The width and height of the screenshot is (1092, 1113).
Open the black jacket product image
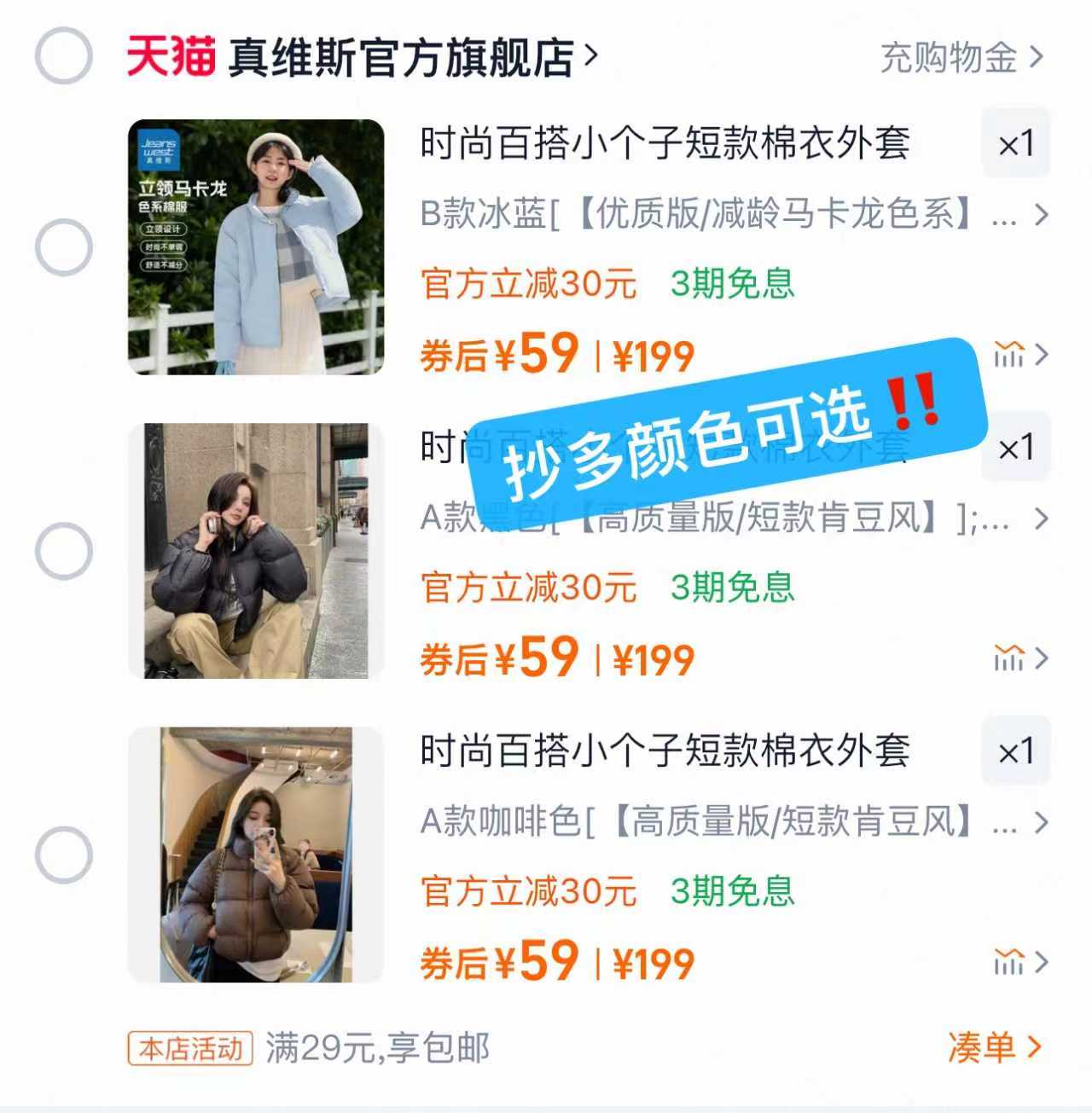pos(256,551)
